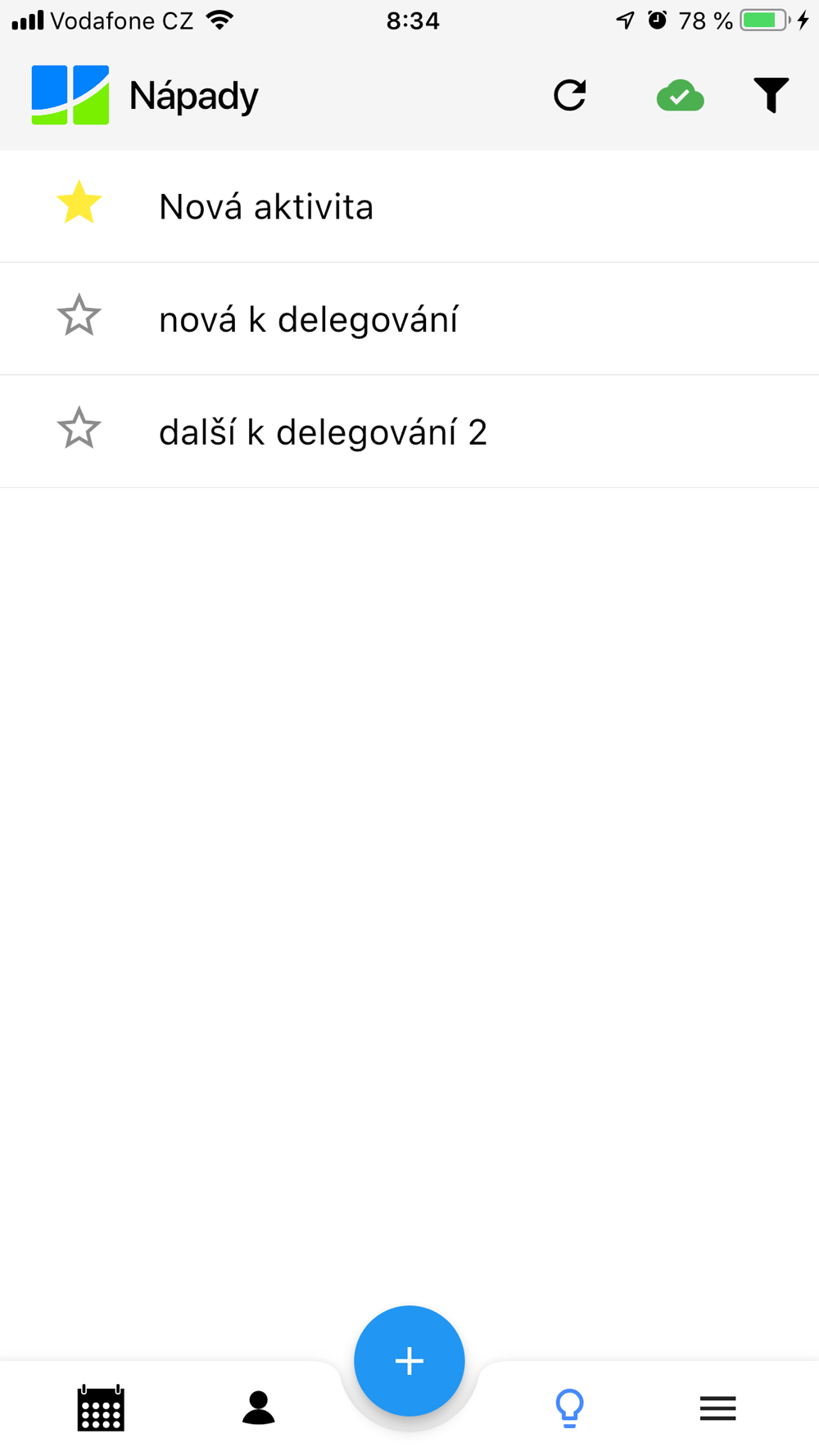Select the lightbulb ideas tab
Image resolution: width=819 pixels, height=1456 pixels.
[569, 1408]
